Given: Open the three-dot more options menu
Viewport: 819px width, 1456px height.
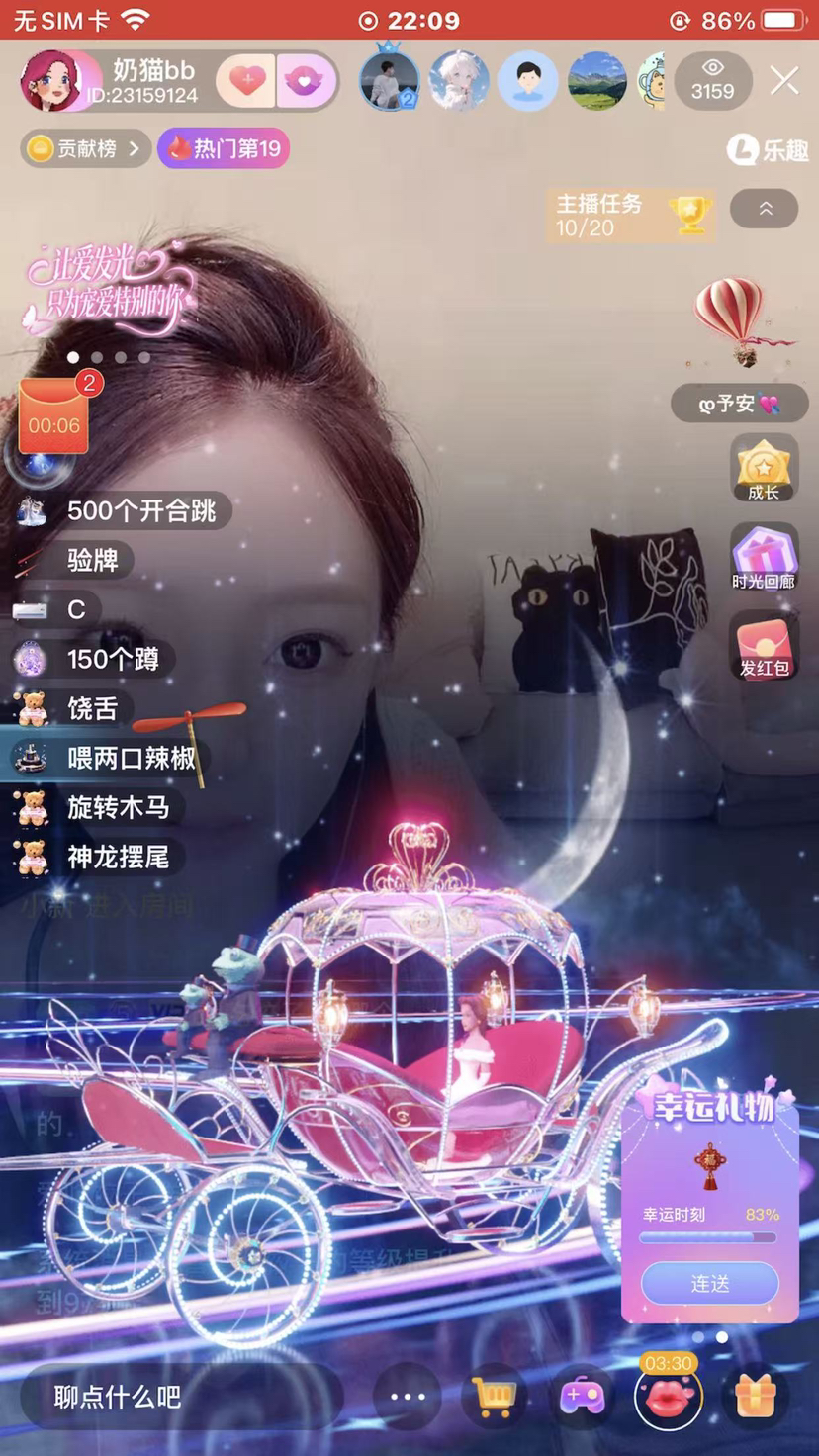Looking at the screenshot, I should (x=408, y=1397).
